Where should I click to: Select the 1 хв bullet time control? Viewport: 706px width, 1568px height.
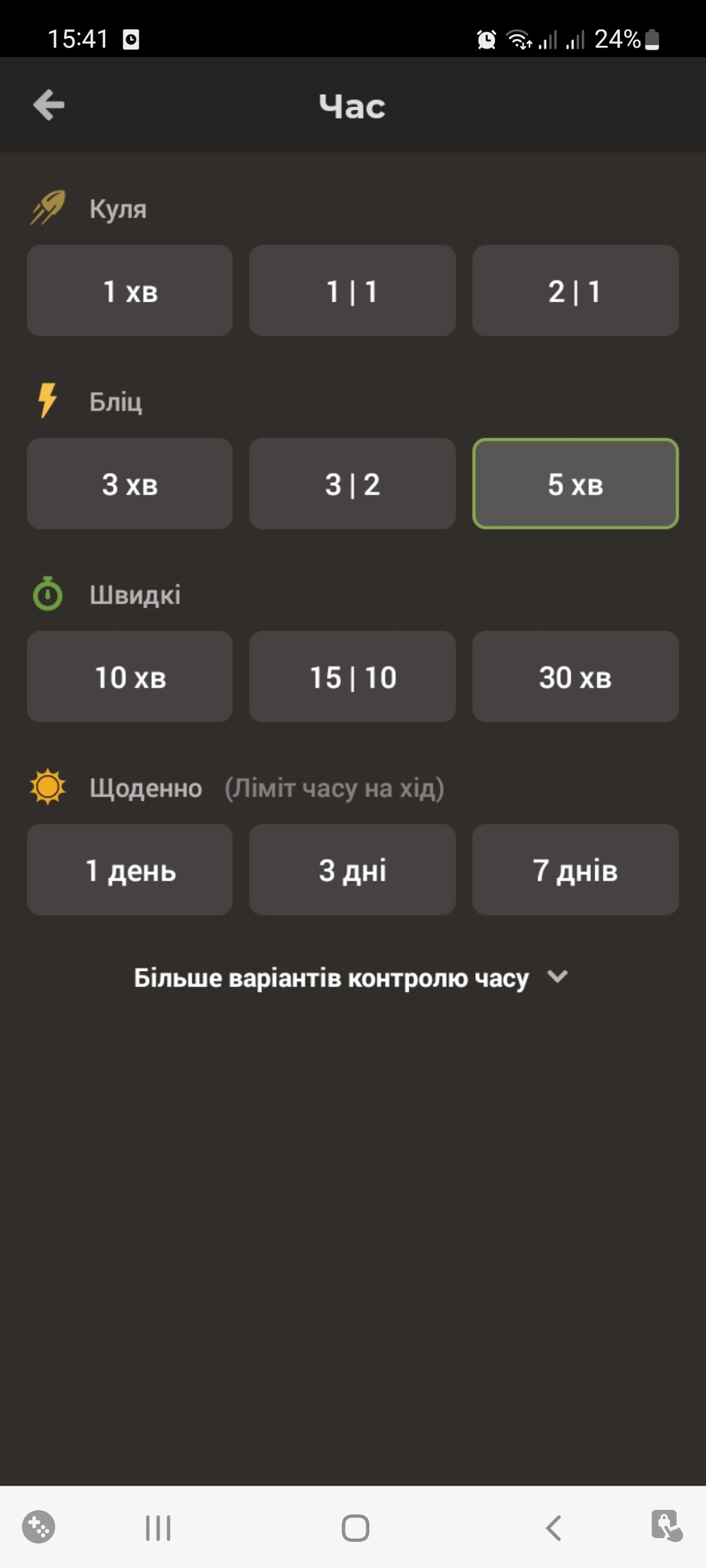(130, 291)
